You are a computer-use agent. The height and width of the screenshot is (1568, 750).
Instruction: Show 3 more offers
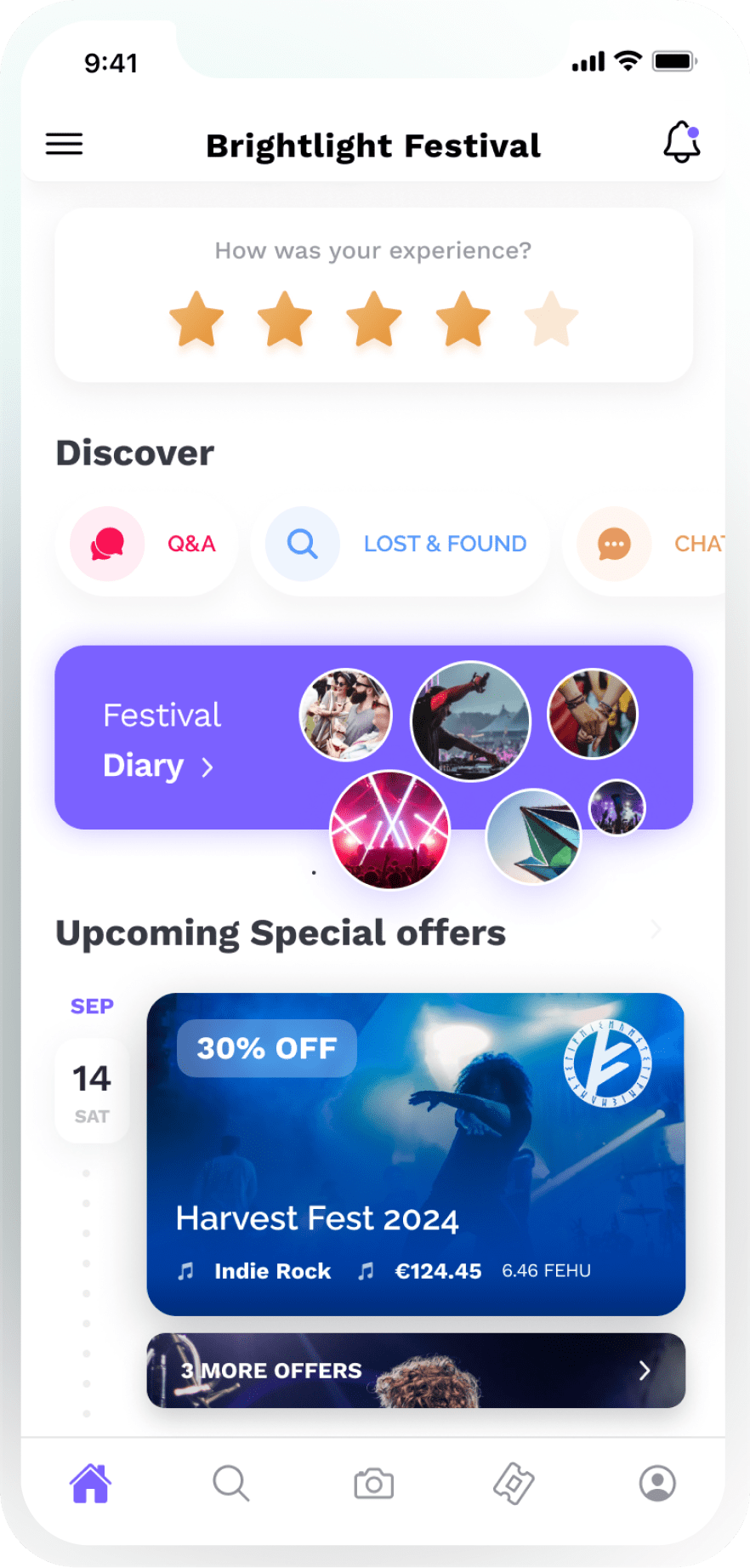pos(416,1371)
